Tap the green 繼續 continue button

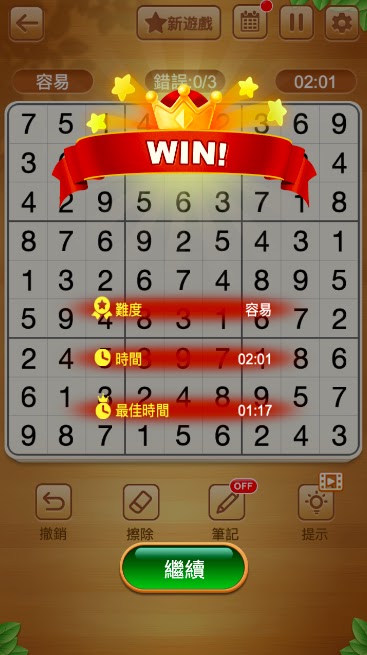(184, 568)
